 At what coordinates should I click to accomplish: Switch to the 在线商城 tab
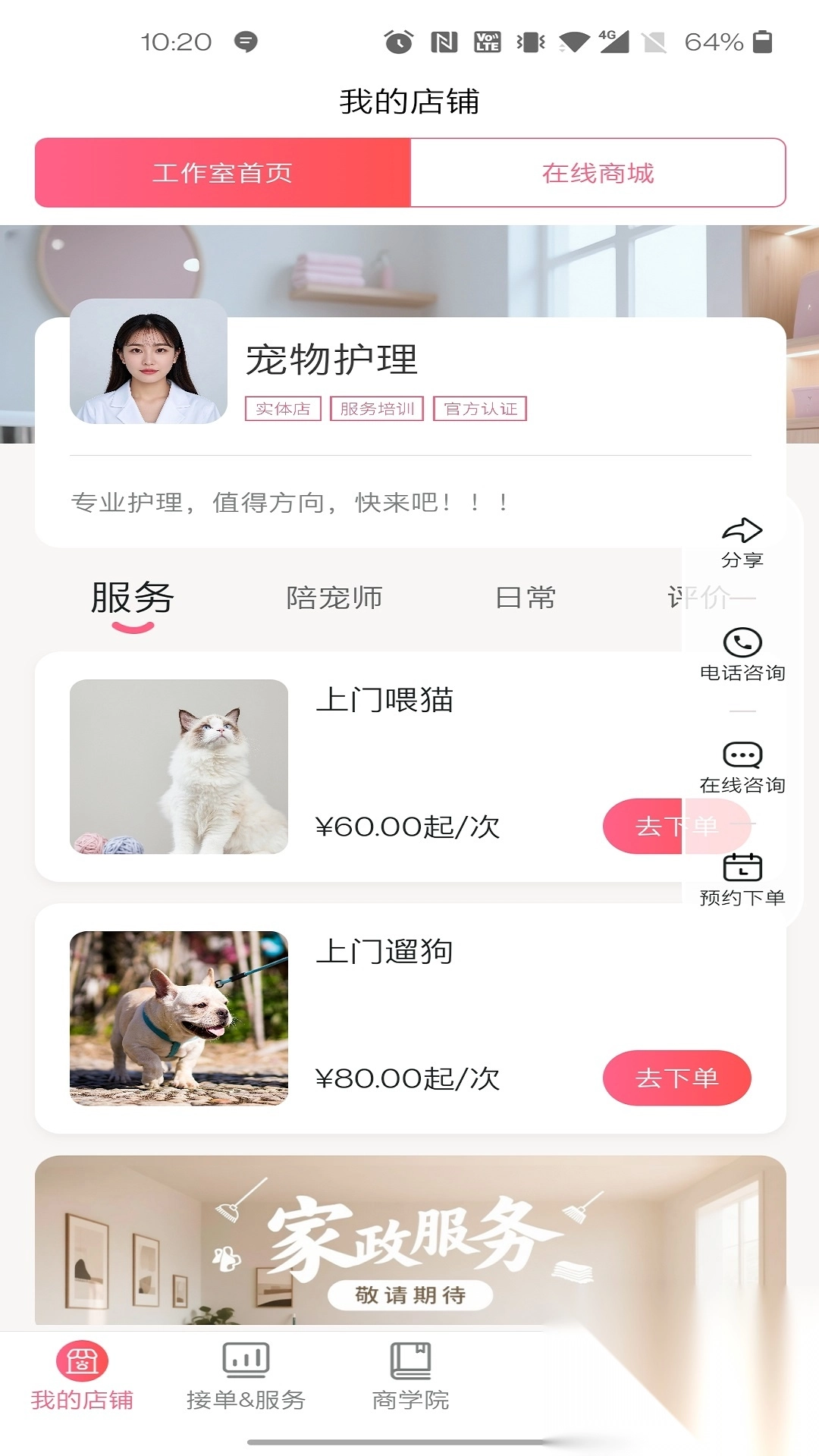[x=598, y=172]
